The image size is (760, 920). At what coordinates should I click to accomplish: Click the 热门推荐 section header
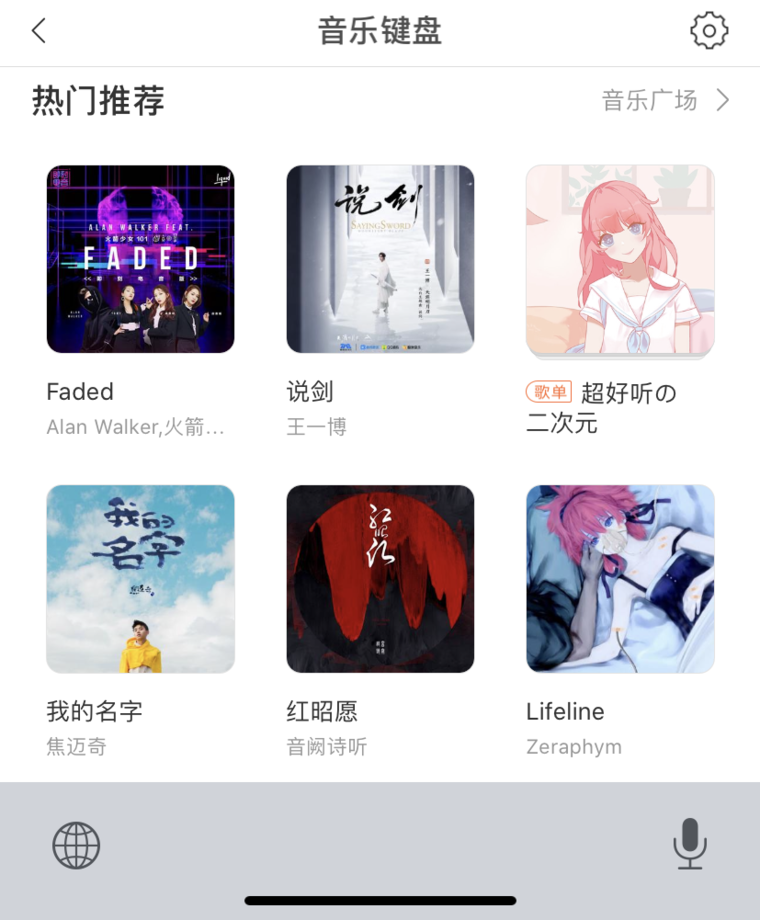coord(96,101)
